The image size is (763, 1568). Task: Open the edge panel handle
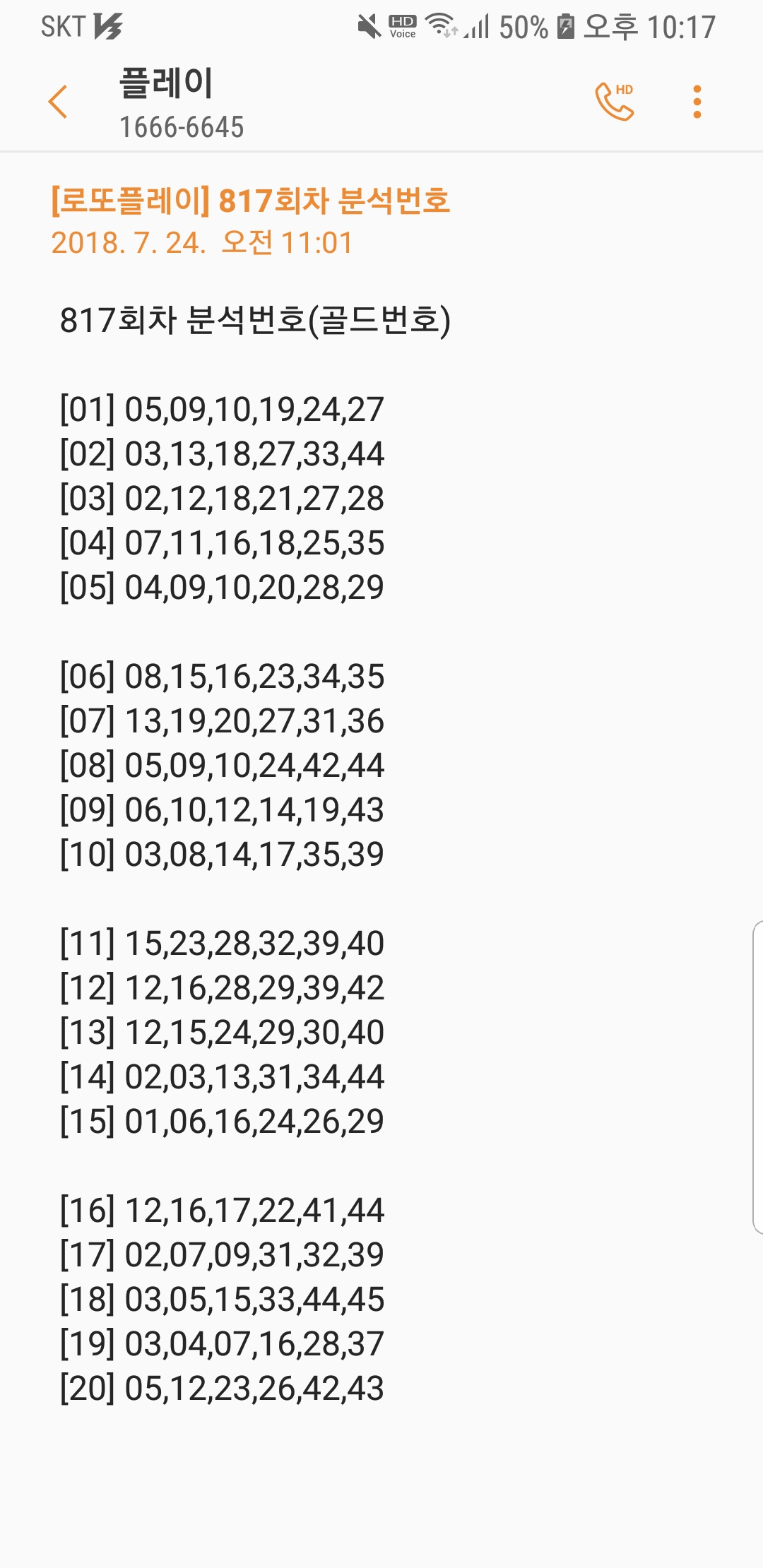coord(757,1076)
